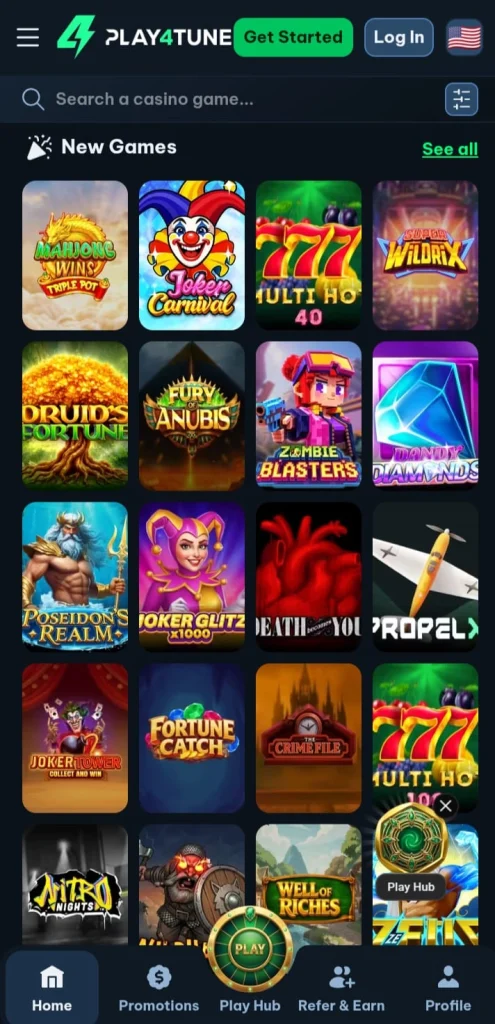The height and width of the screenshot is (1024, 495).
Task: Open the hamburger menu
Action: [27, 37]
